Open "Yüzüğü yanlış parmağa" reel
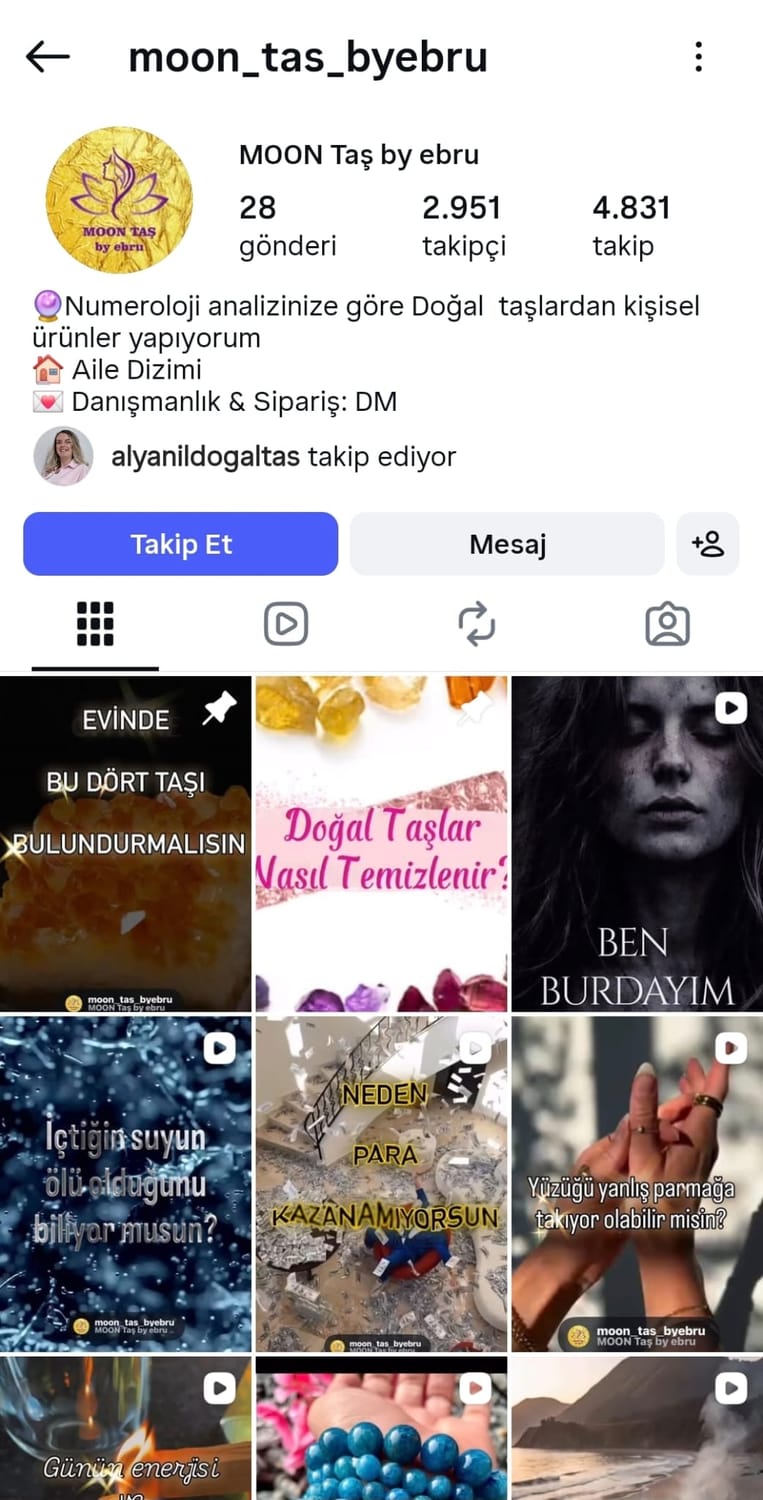Viewport: 763px width, 1500px height. click(637, 1183)
